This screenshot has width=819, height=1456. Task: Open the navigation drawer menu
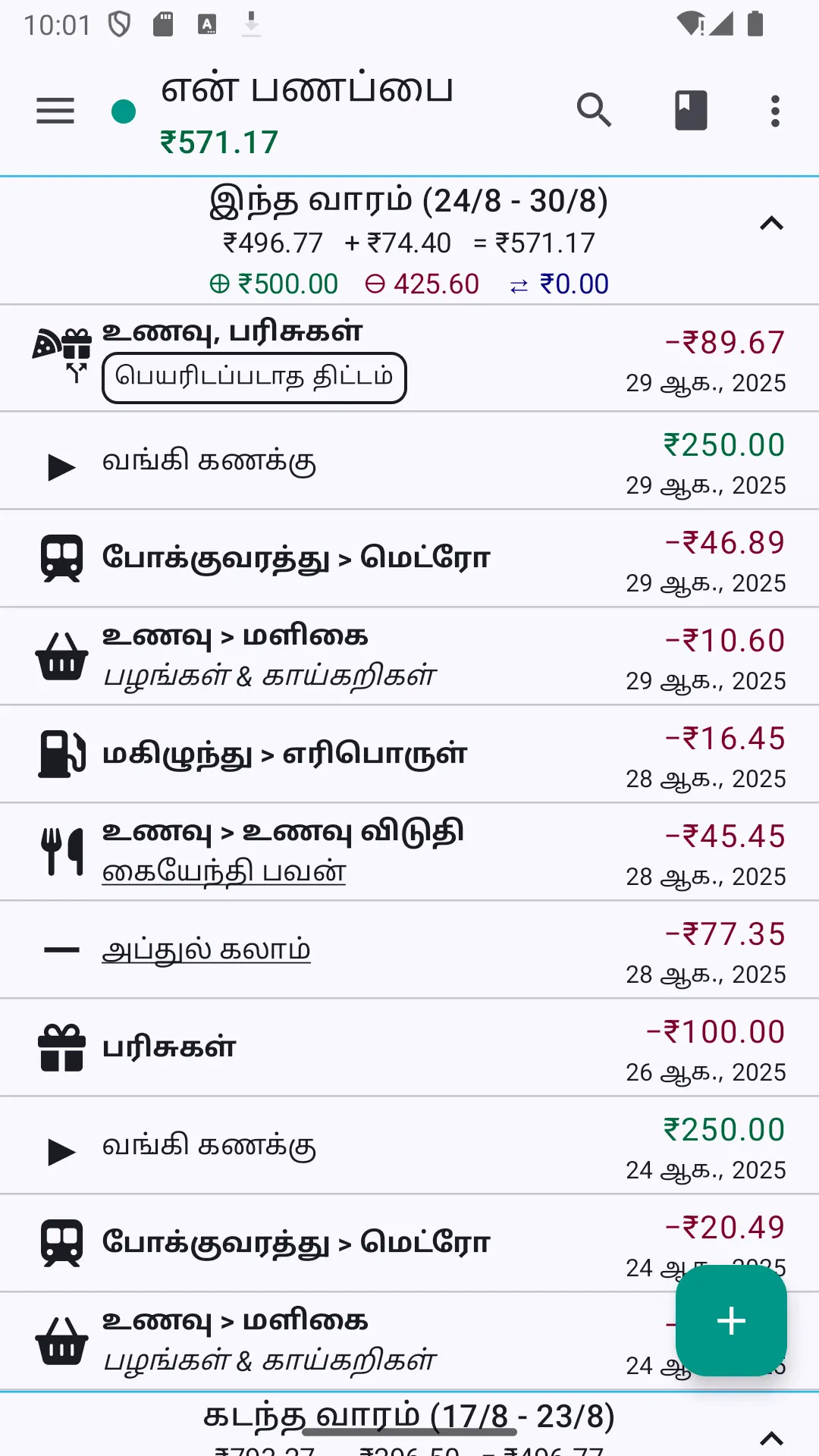[x=55, y=111]
